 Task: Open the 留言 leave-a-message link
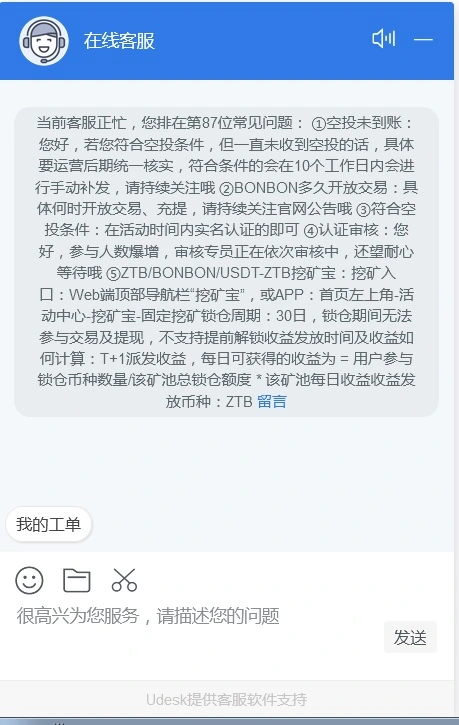272,401
